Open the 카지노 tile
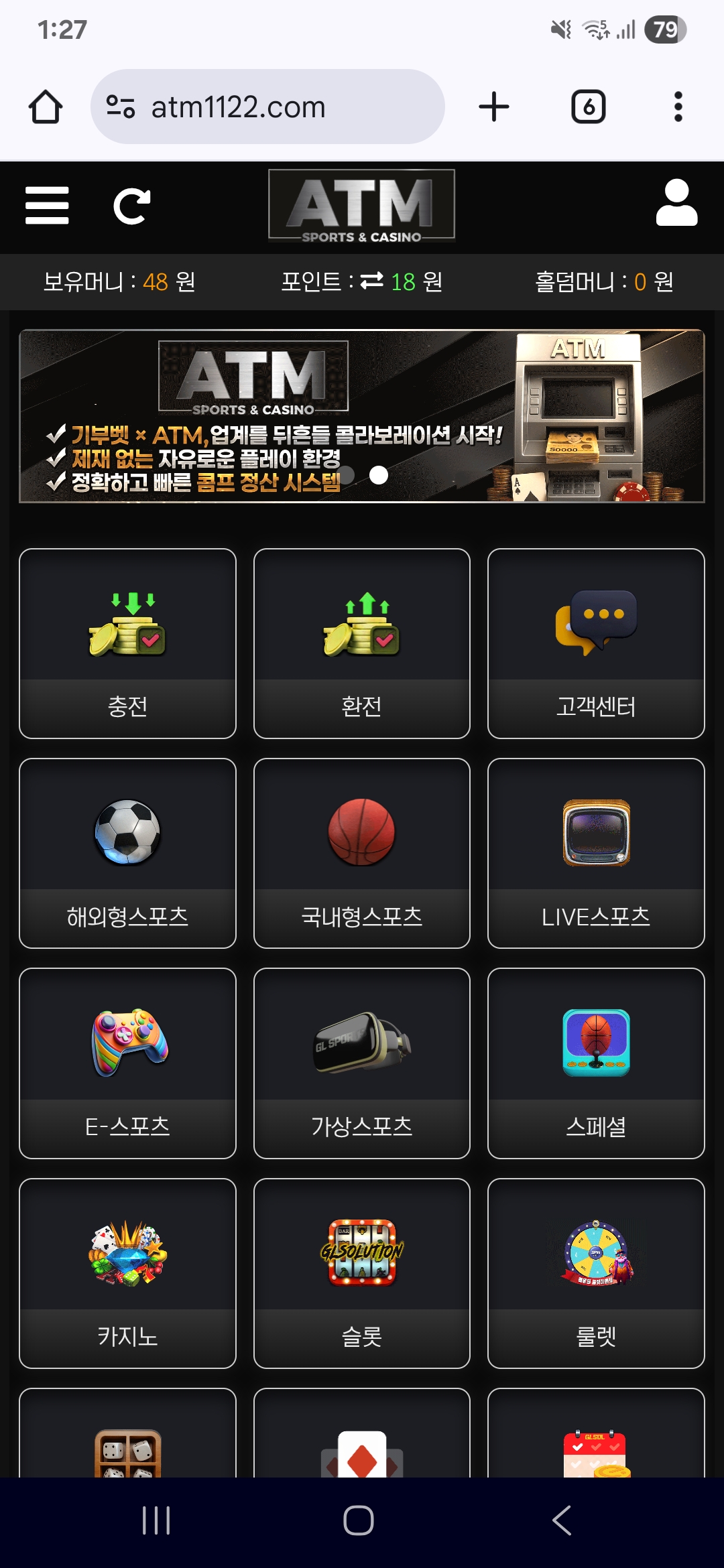This screenshot has height=1568, width=724. point(127,1273)
